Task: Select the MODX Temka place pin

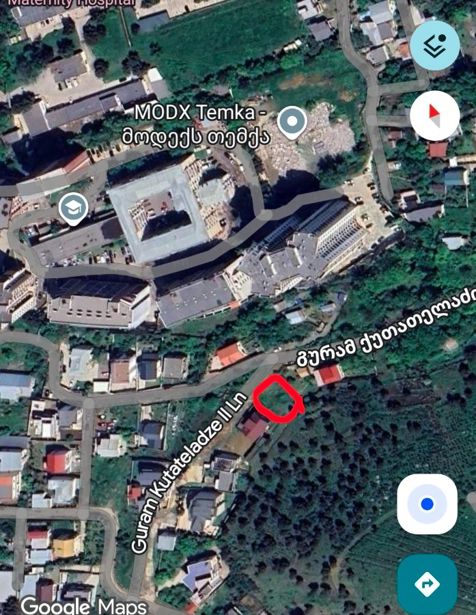Action: click(292, 123)
